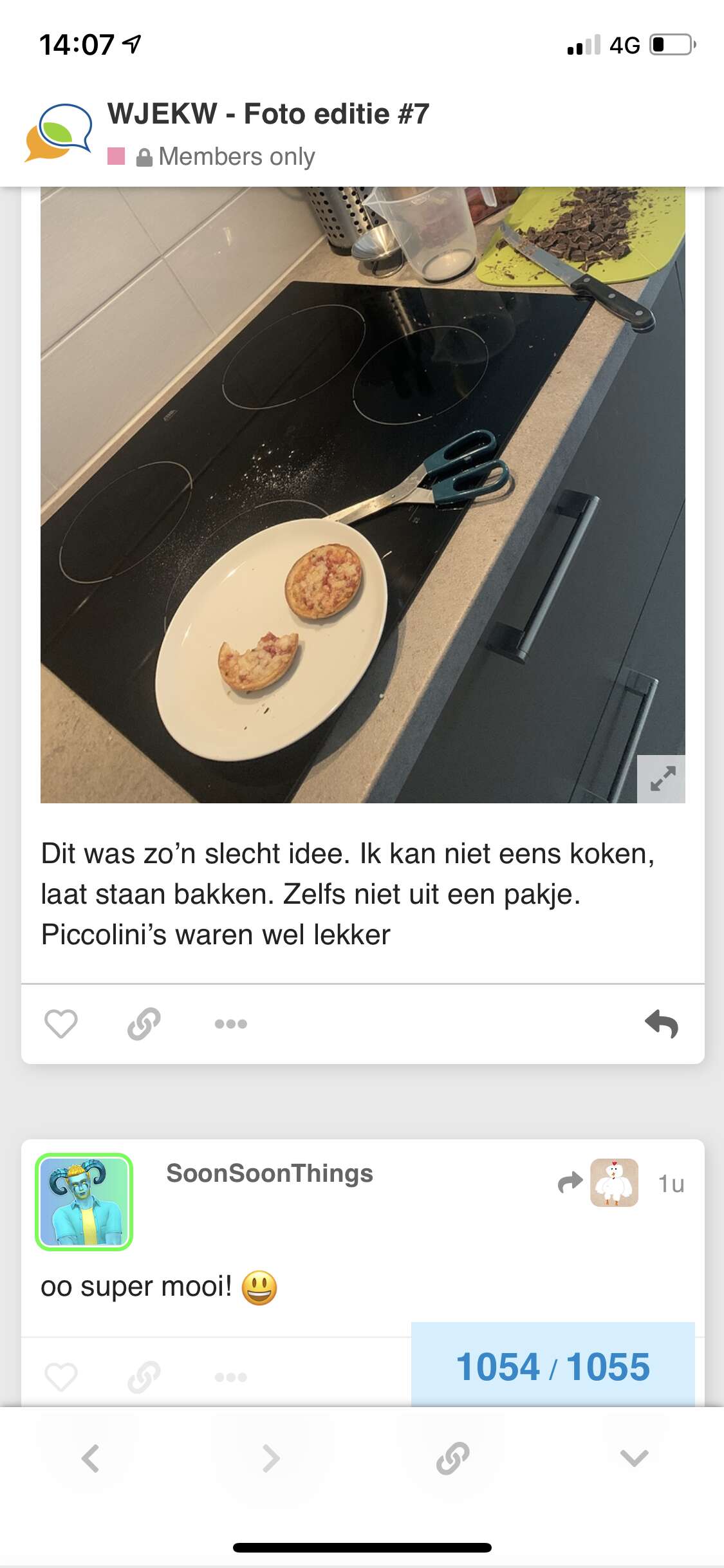724x1568 pixels.
Task: Open the replied-to user's chicken avatar
Action: [x=614, y=1182]
